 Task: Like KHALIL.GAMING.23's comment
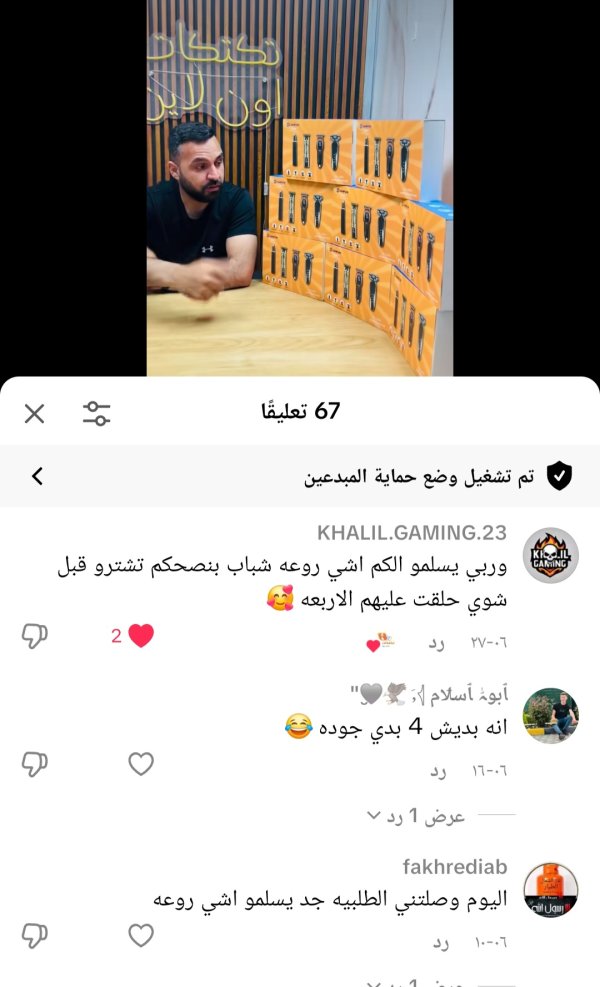(141, 636)
